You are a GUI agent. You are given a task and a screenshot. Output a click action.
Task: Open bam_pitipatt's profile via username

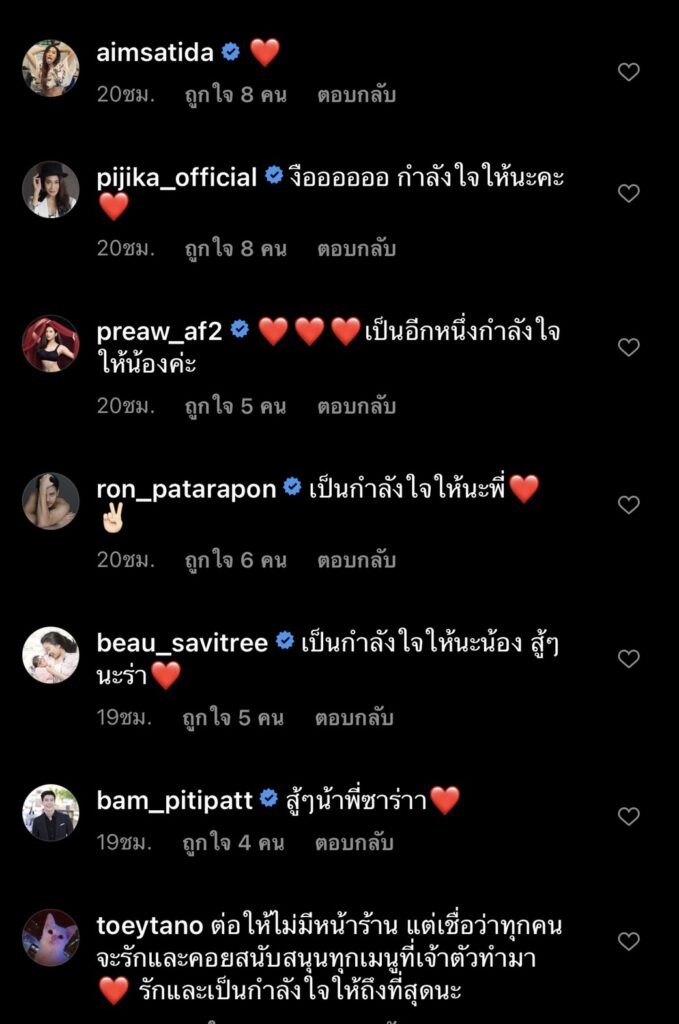175,800
